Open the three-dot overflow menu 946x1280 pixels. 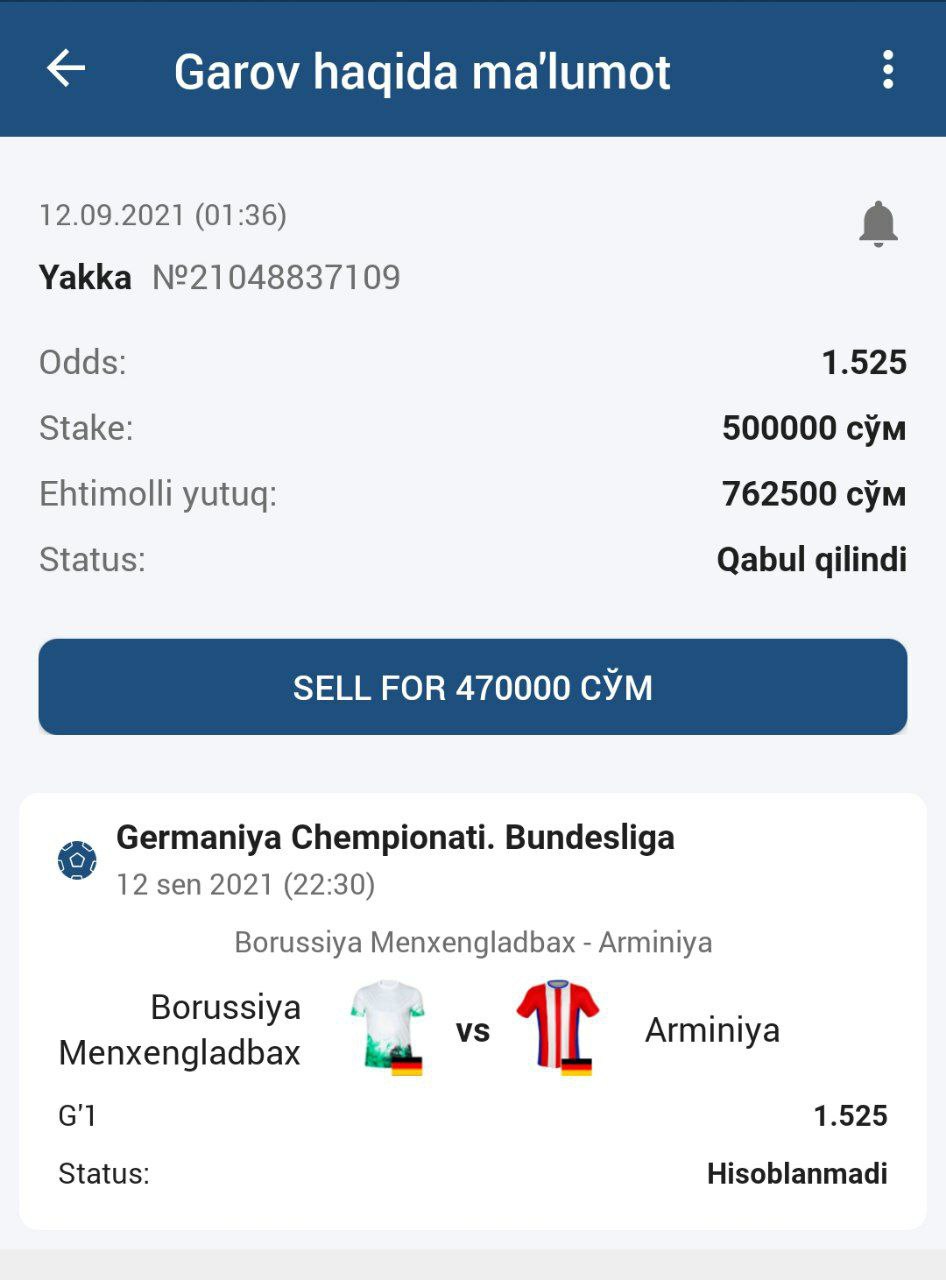coord(887,70)
